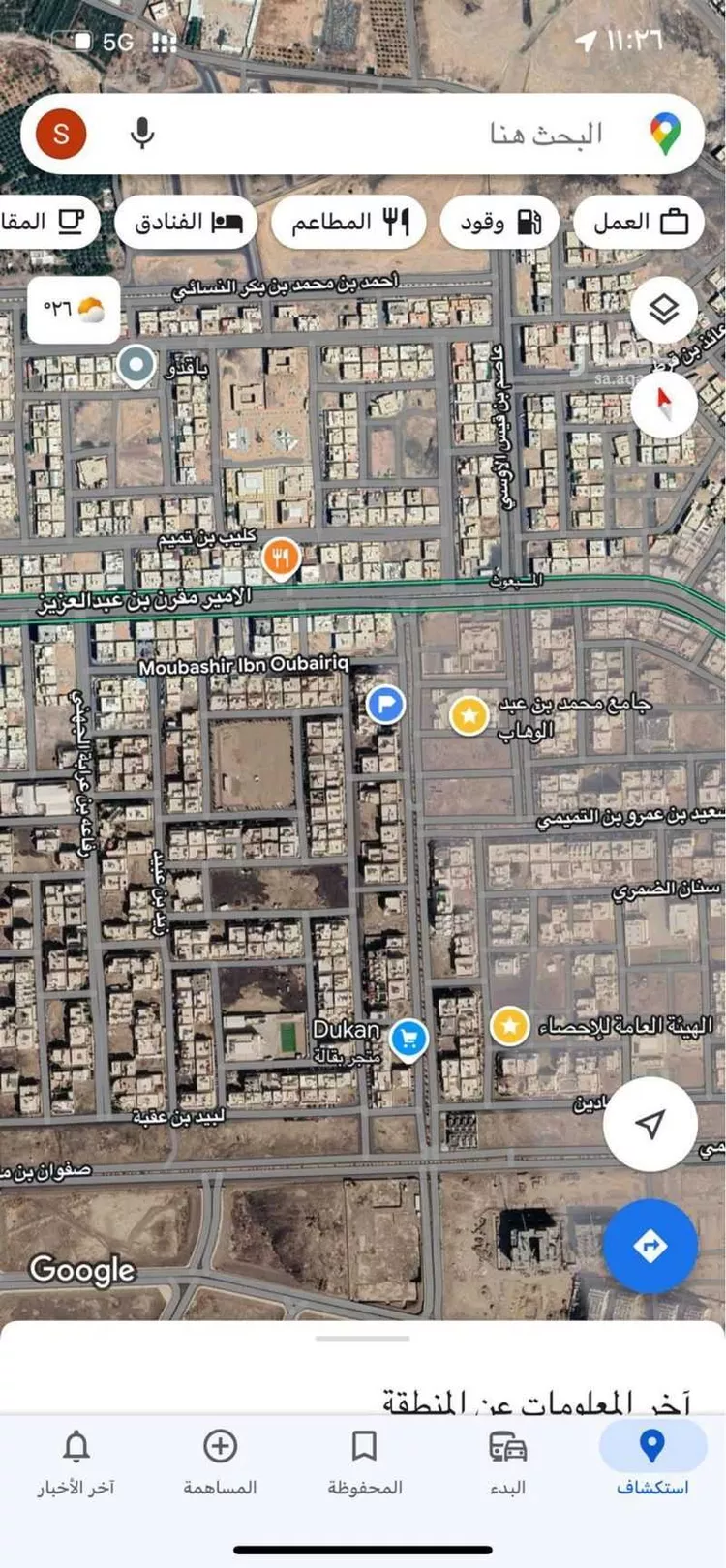The width and height of the screenshot is (726, 1568).
Task: Open your profile avatar S
Action: tap(58, 135)
